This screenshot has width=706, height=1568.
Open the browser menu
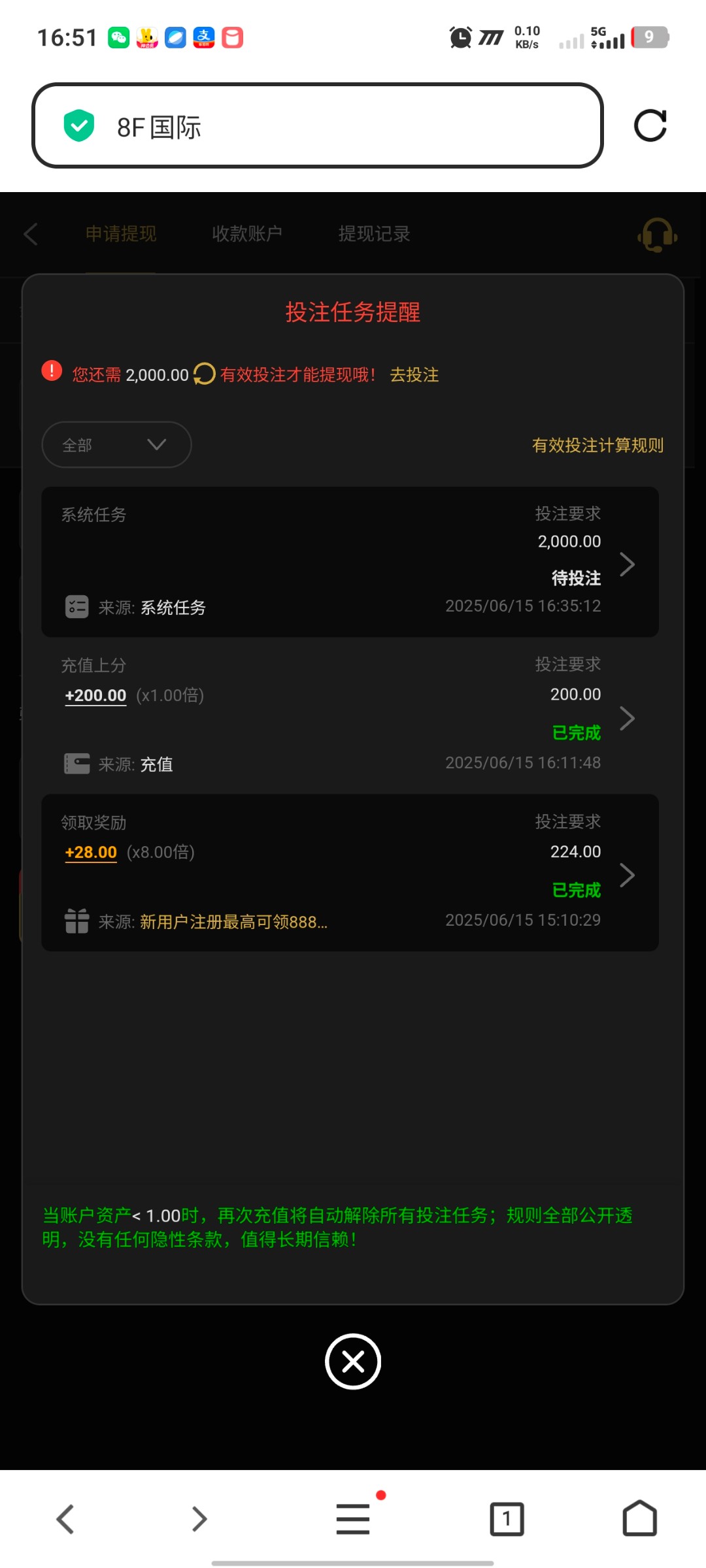click(353, 1518)
